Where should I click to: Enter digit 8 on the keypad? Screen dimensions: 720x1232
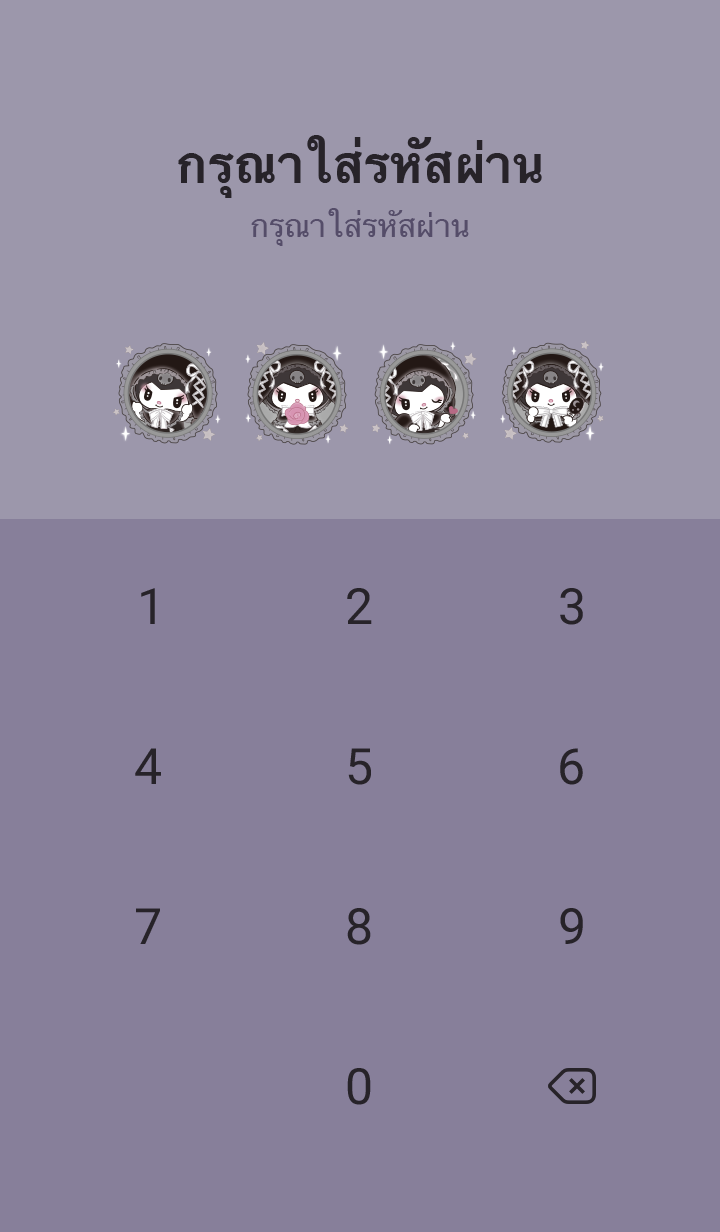pos(359,927)
